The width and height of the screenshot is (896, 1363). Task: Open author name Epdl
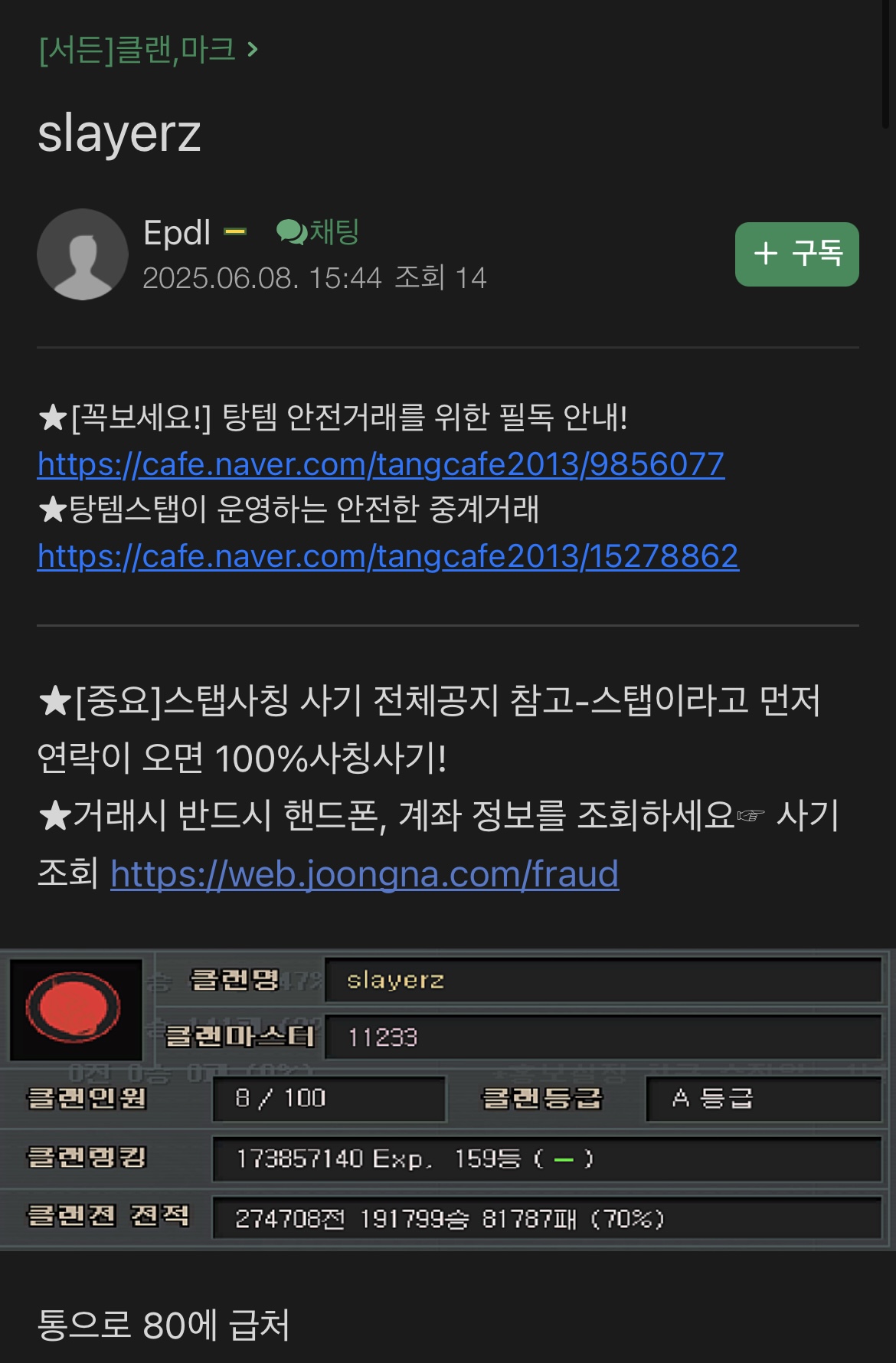(177, 233)
